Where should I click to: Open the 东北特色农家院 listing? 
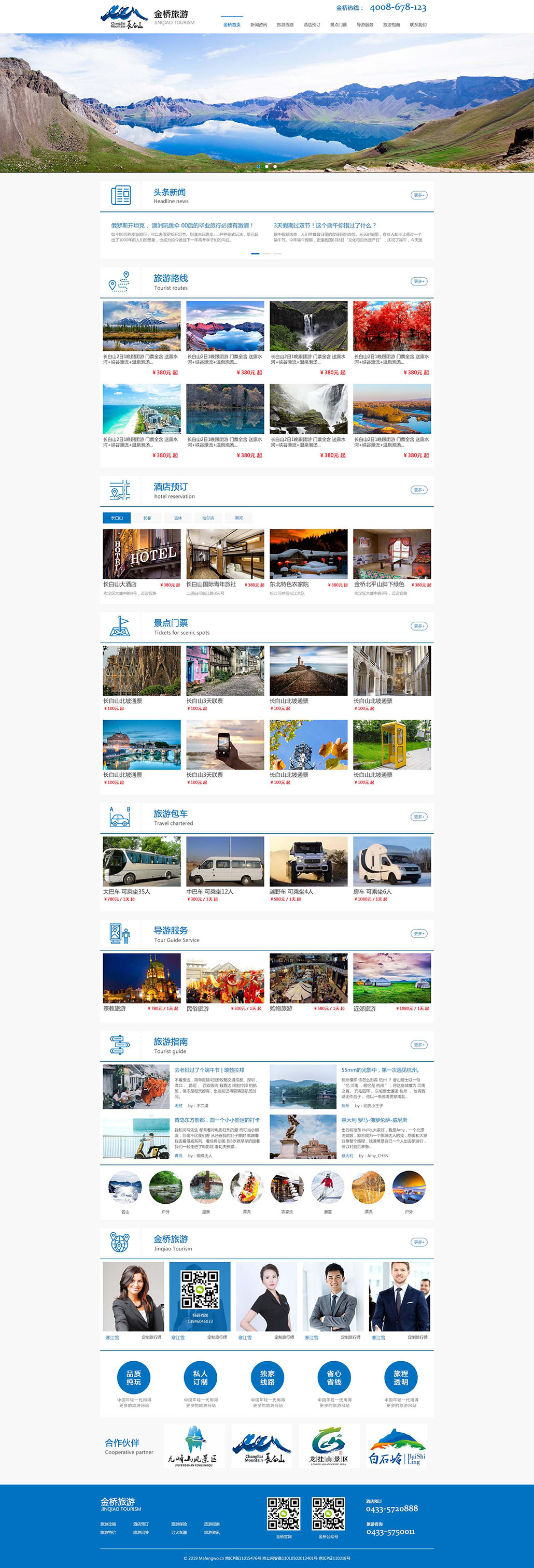pos(308,554)
